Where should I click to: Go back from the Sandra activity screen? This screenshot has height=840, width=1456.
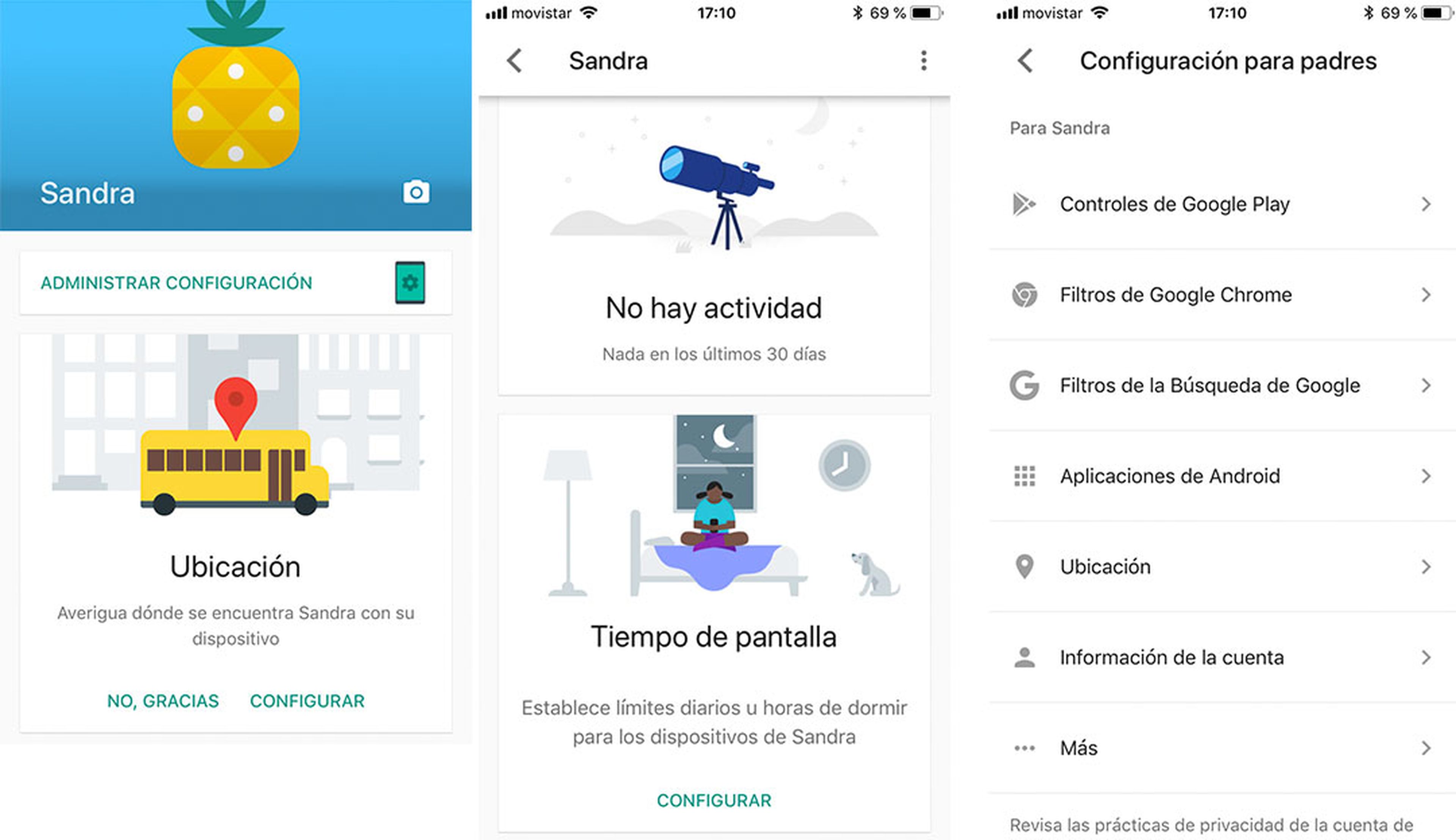tap(515, 61)
